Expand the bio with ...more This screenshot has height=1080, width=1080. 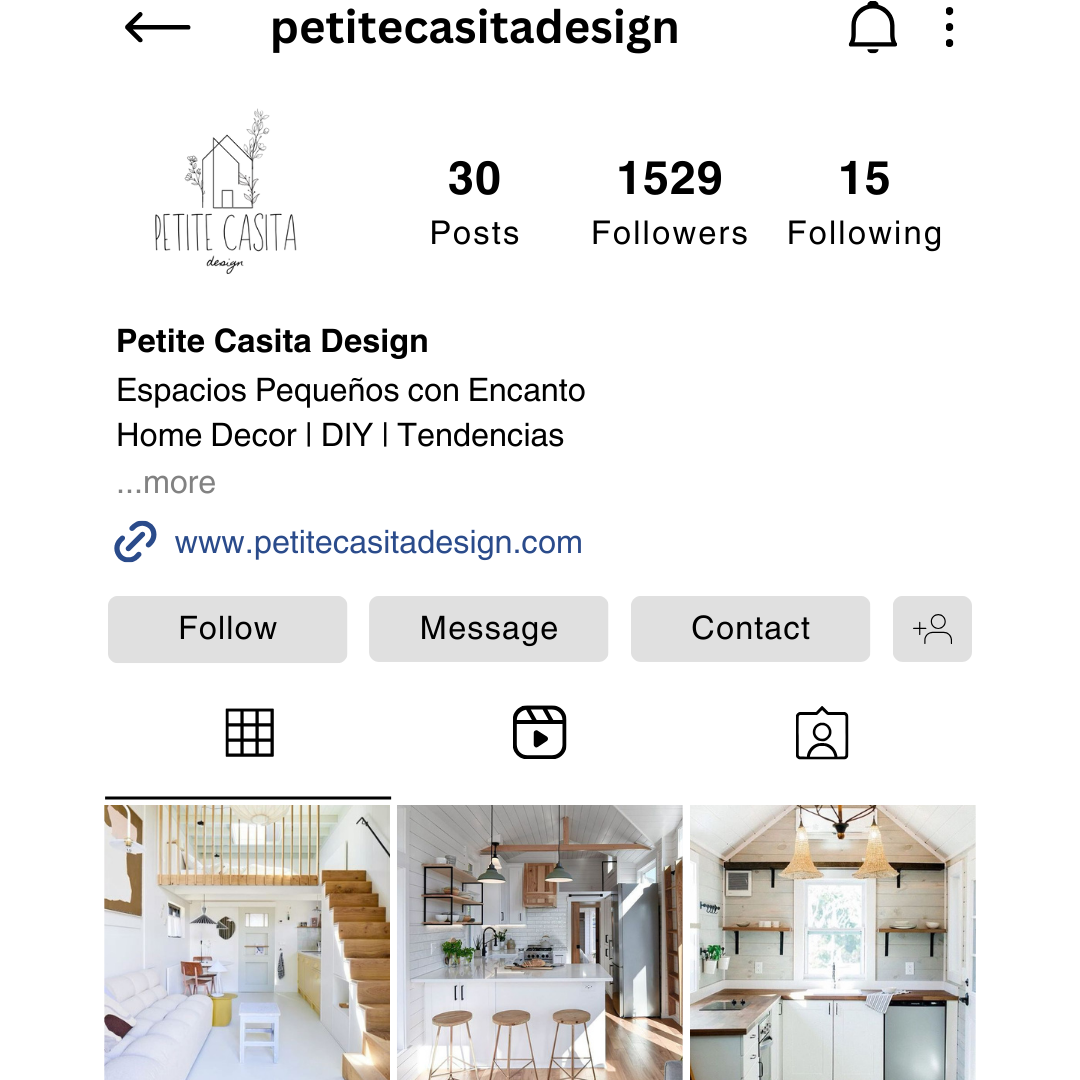coord(166,483)
